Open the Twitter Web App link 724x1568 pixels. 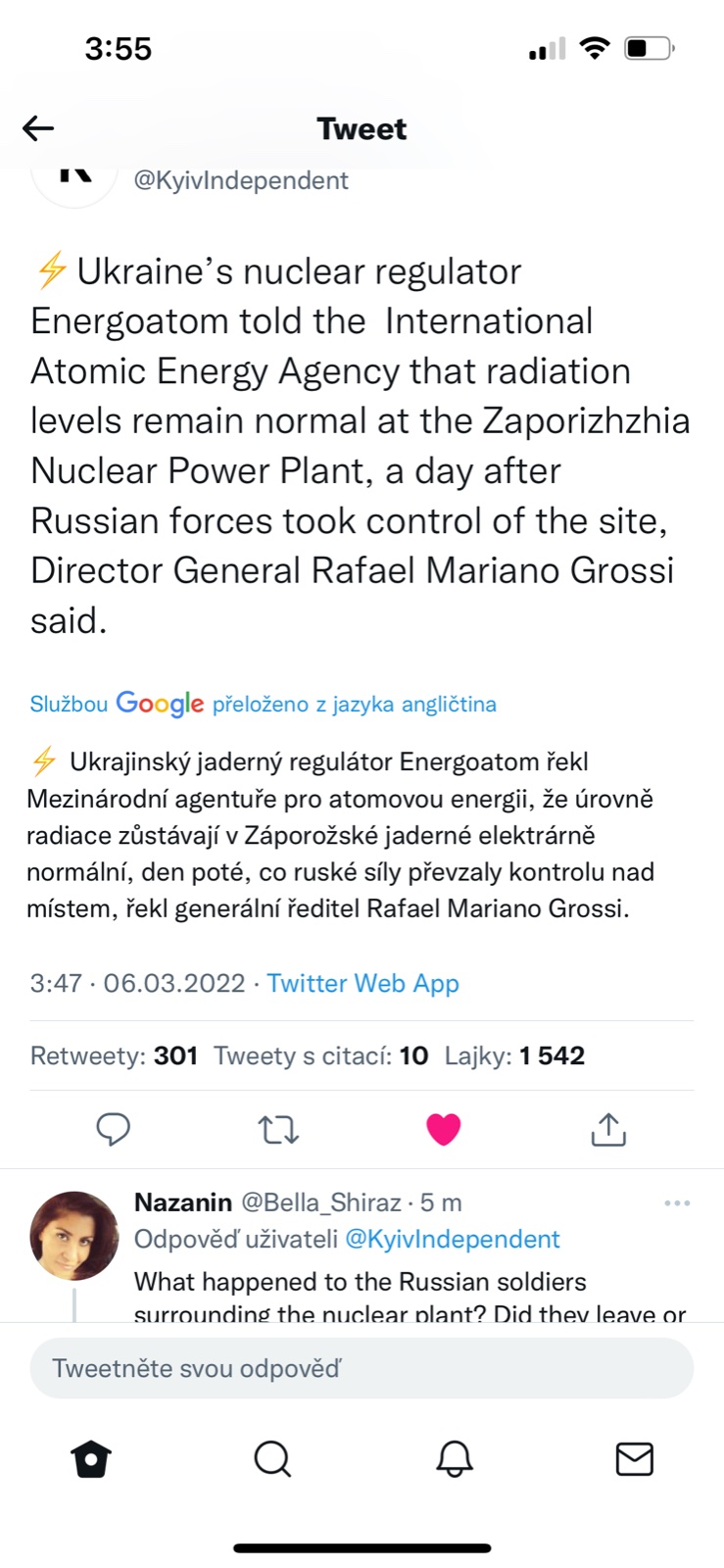[x=362, y=983]
